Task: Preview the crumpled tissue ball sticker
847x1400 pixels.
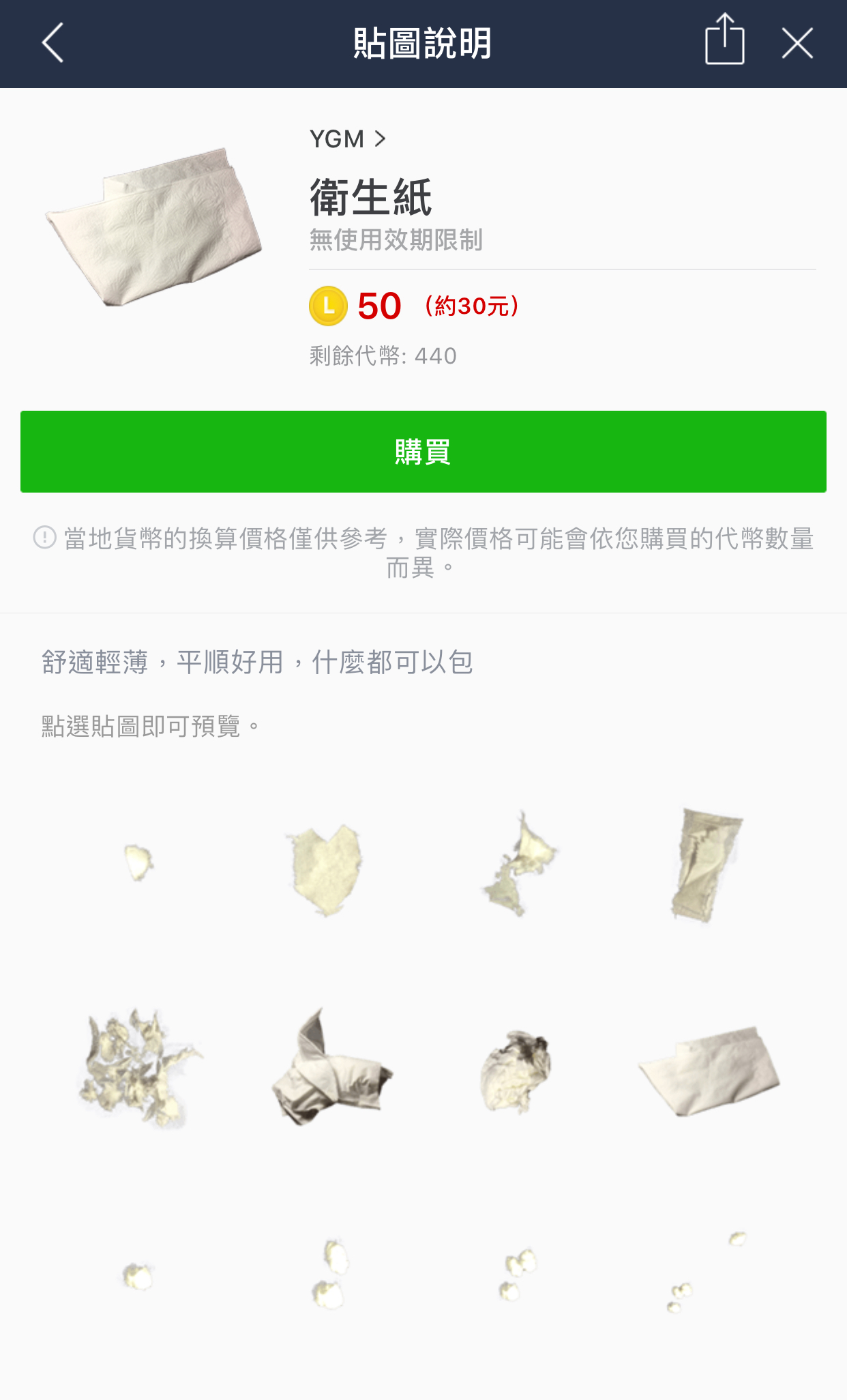Action: pos(516,1070)
